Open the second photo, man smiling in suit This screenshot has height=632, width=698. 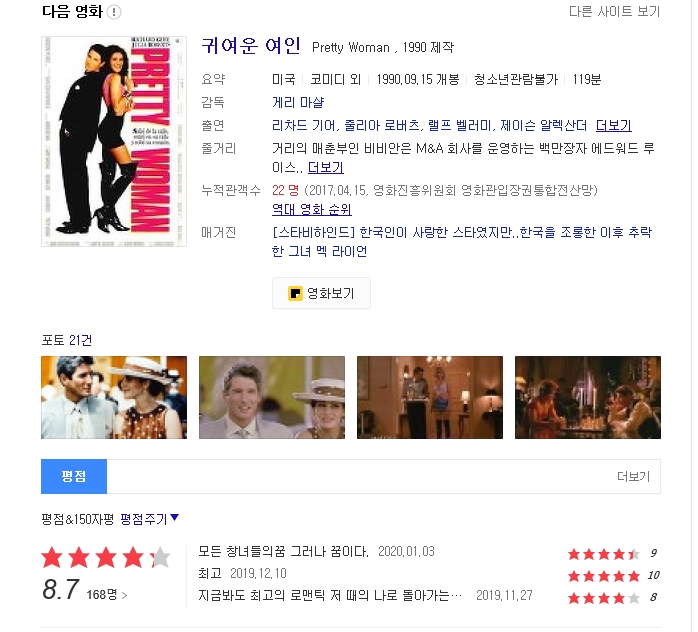pos(271,397)
